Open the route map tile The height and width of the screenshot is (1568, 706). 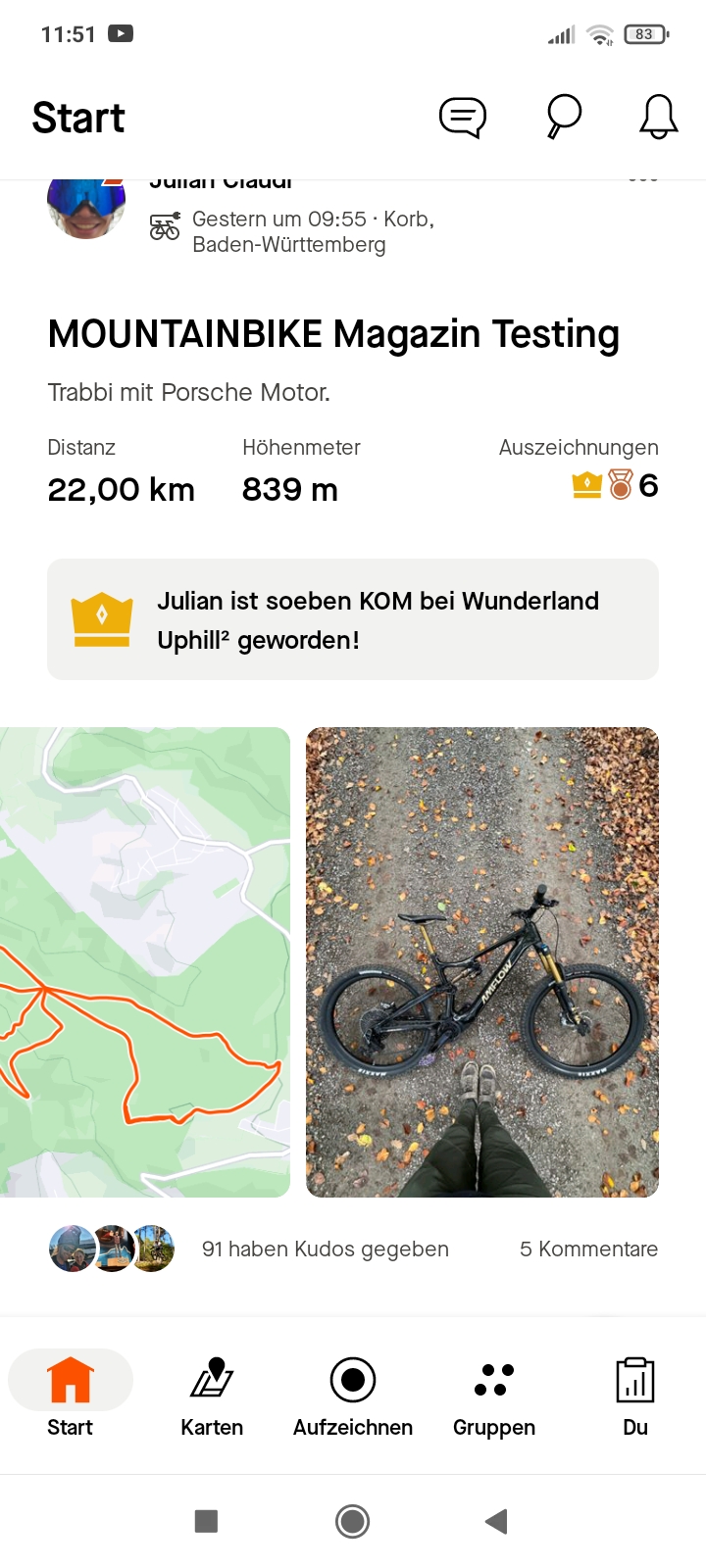tap(145, 961)
